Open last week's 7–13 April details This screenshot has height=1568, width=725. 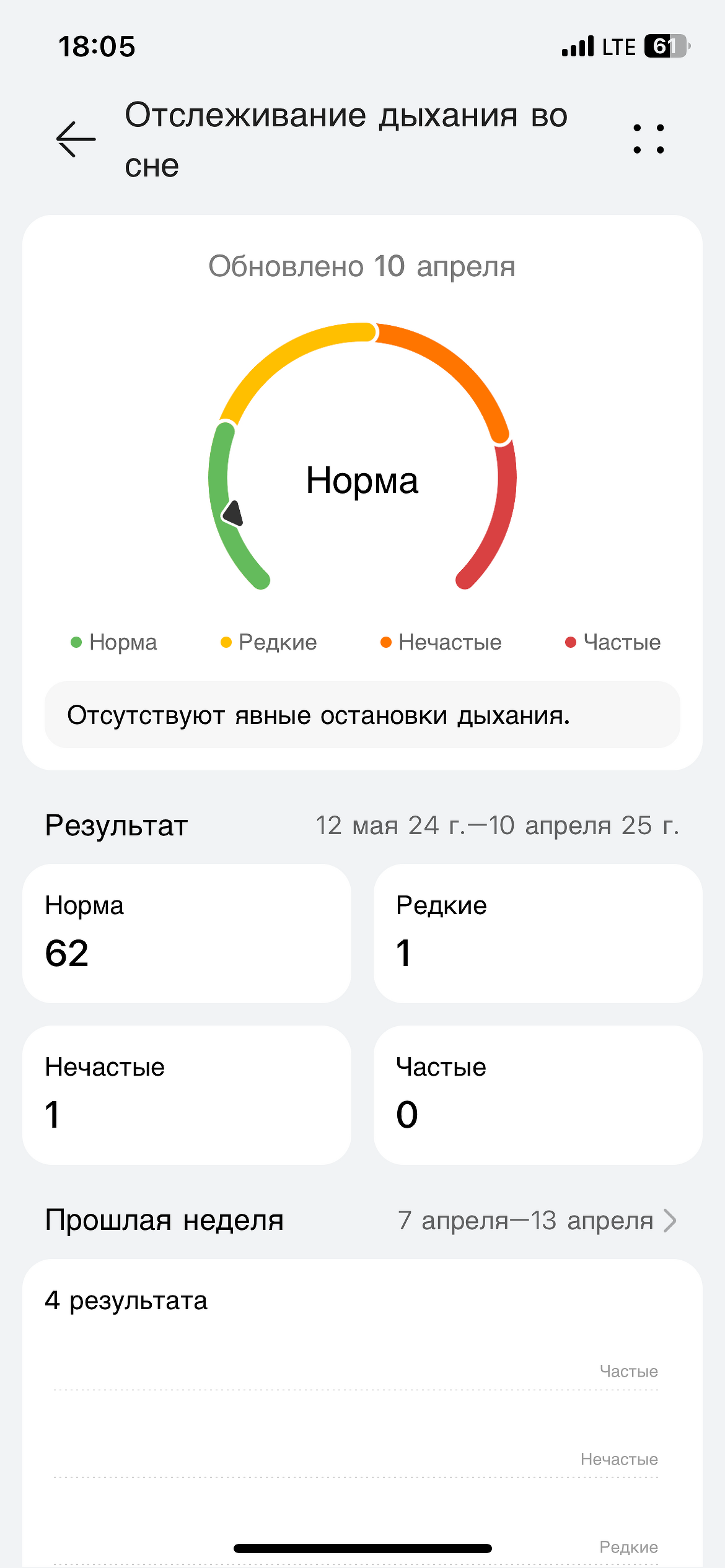537,1221
